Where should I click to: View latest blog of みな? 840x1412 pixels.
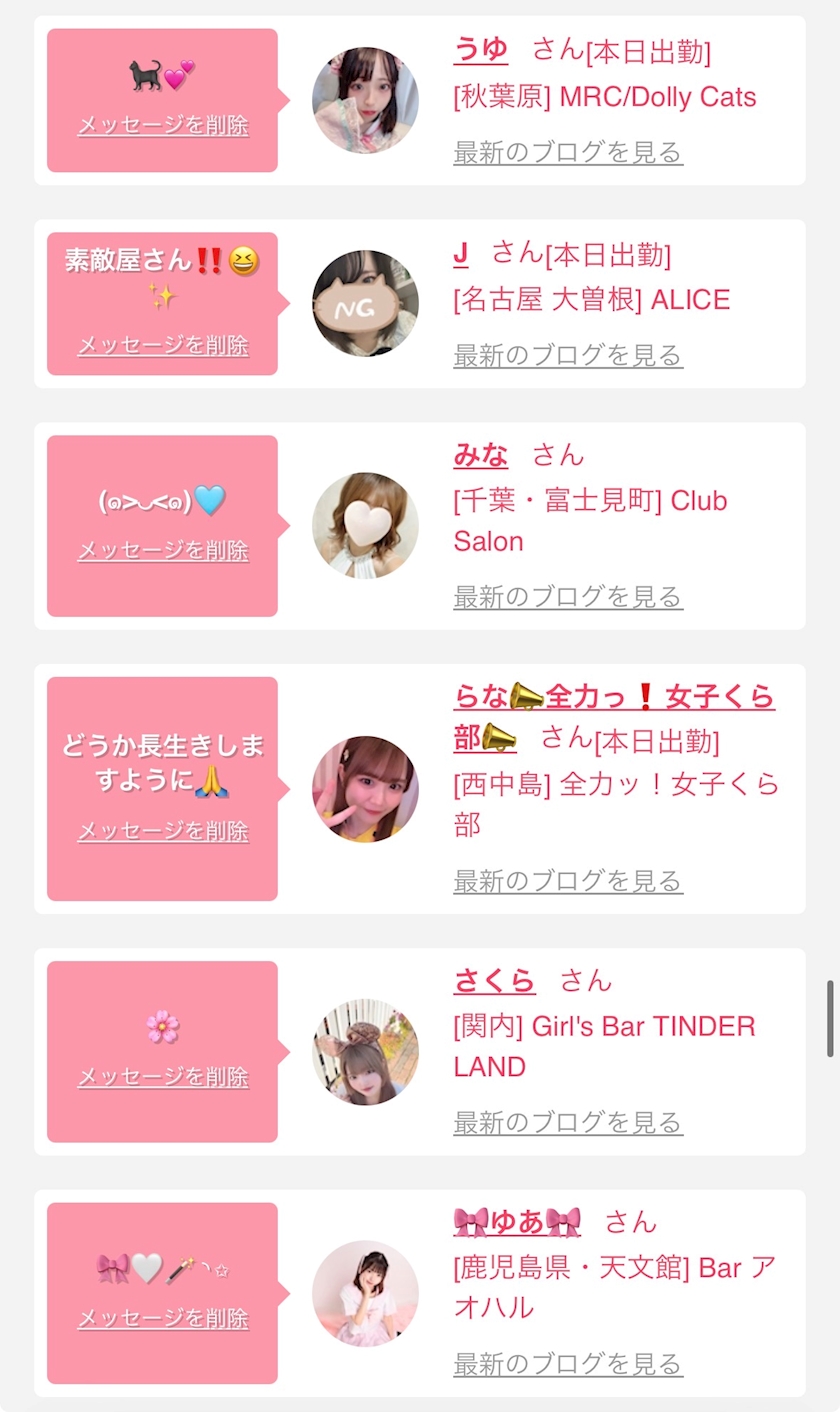(x=568, y=598)
